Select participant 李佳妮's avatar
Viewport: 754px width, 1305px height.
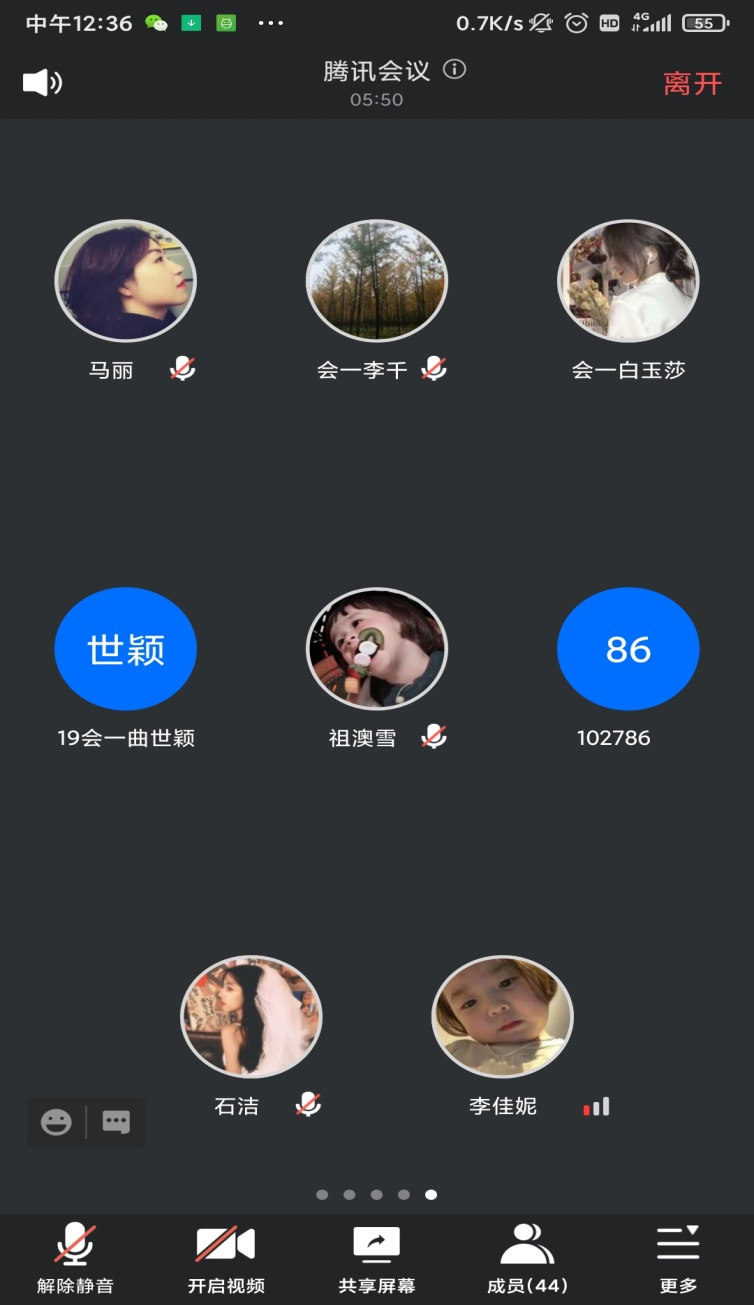[x=502, y=1017]
